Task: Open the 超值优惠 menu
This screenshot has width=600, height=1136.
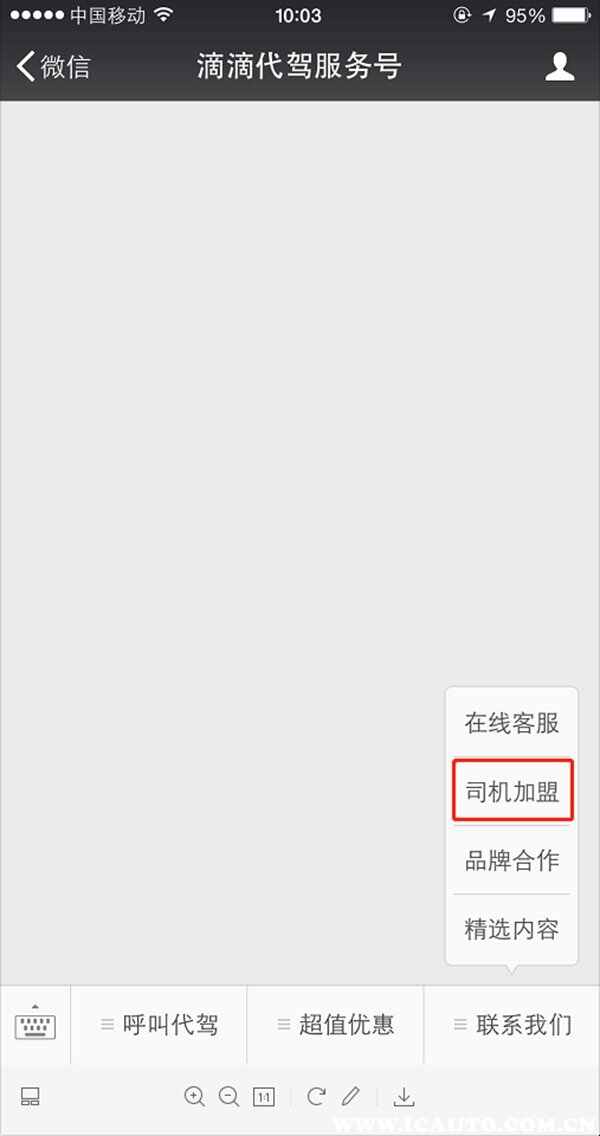Action: pos(336,1024)
